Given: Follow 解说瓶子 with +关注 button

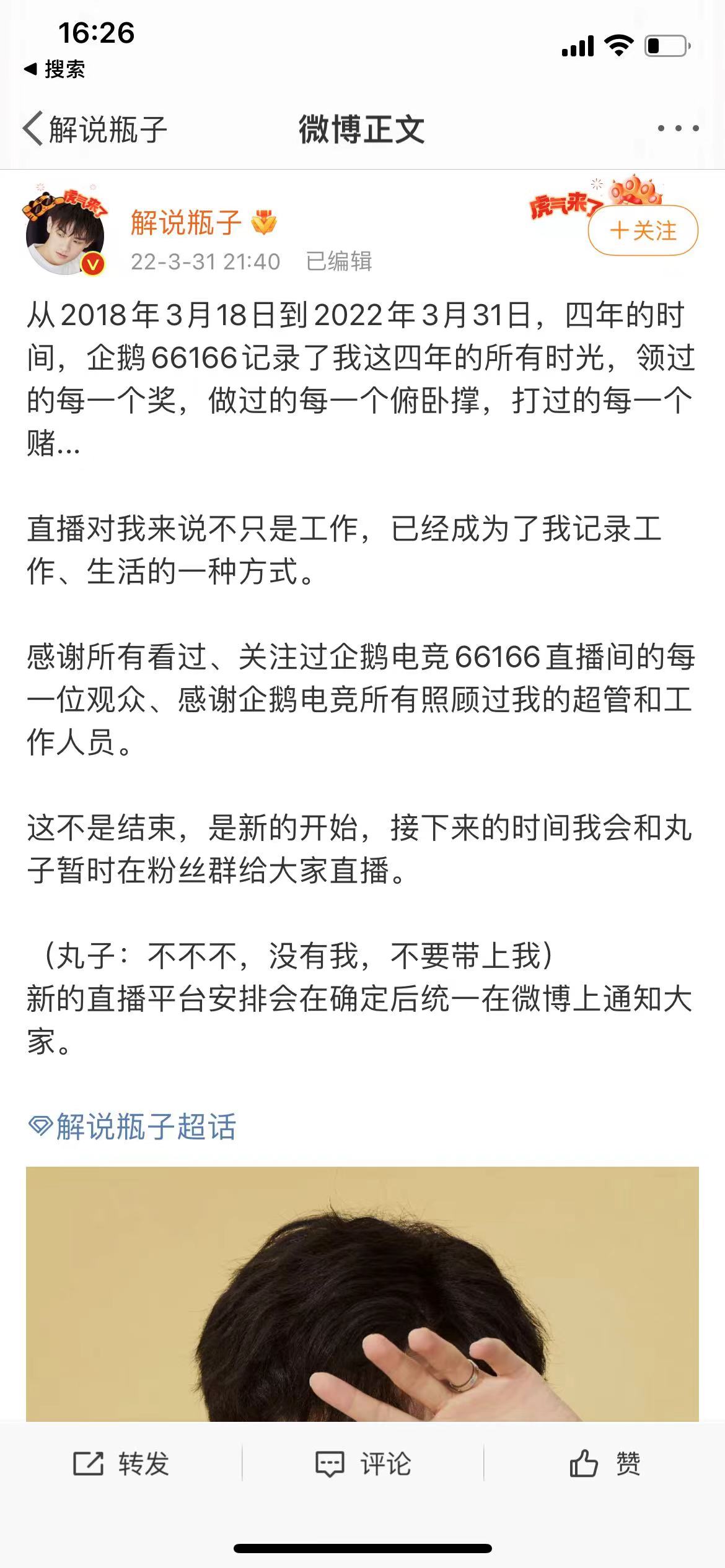Looking at the screenshot, I should click(x=643, y=231).
